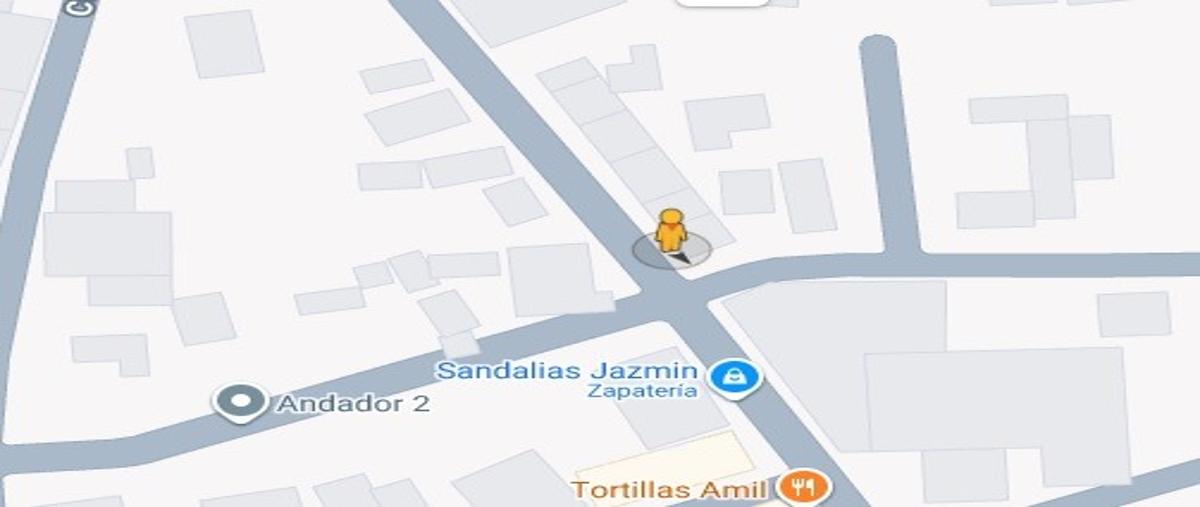Tap the Andador 2 location pin
The width and height of the screenshot is (1200, 507).
(x=241, y=403)
